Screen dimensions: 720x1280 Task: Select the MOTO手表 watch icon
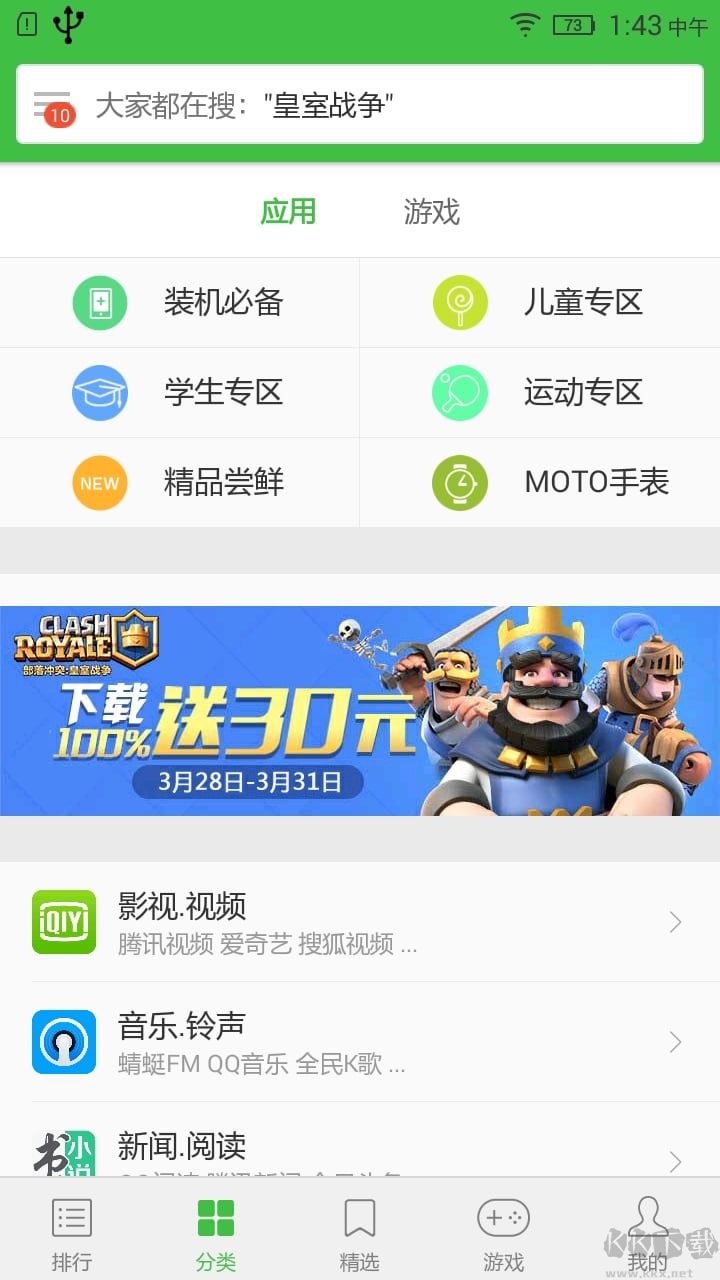pyautogui.click(x=459, y=481)
